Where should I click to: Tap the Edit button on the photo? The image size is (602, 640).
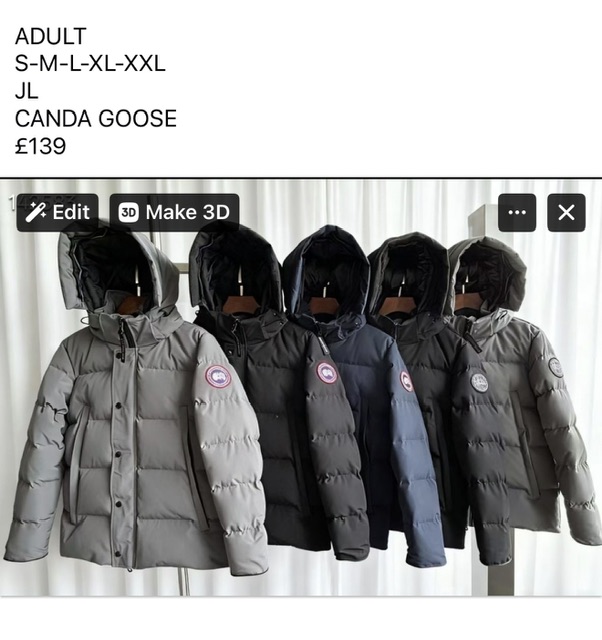[x=57, y=212]
